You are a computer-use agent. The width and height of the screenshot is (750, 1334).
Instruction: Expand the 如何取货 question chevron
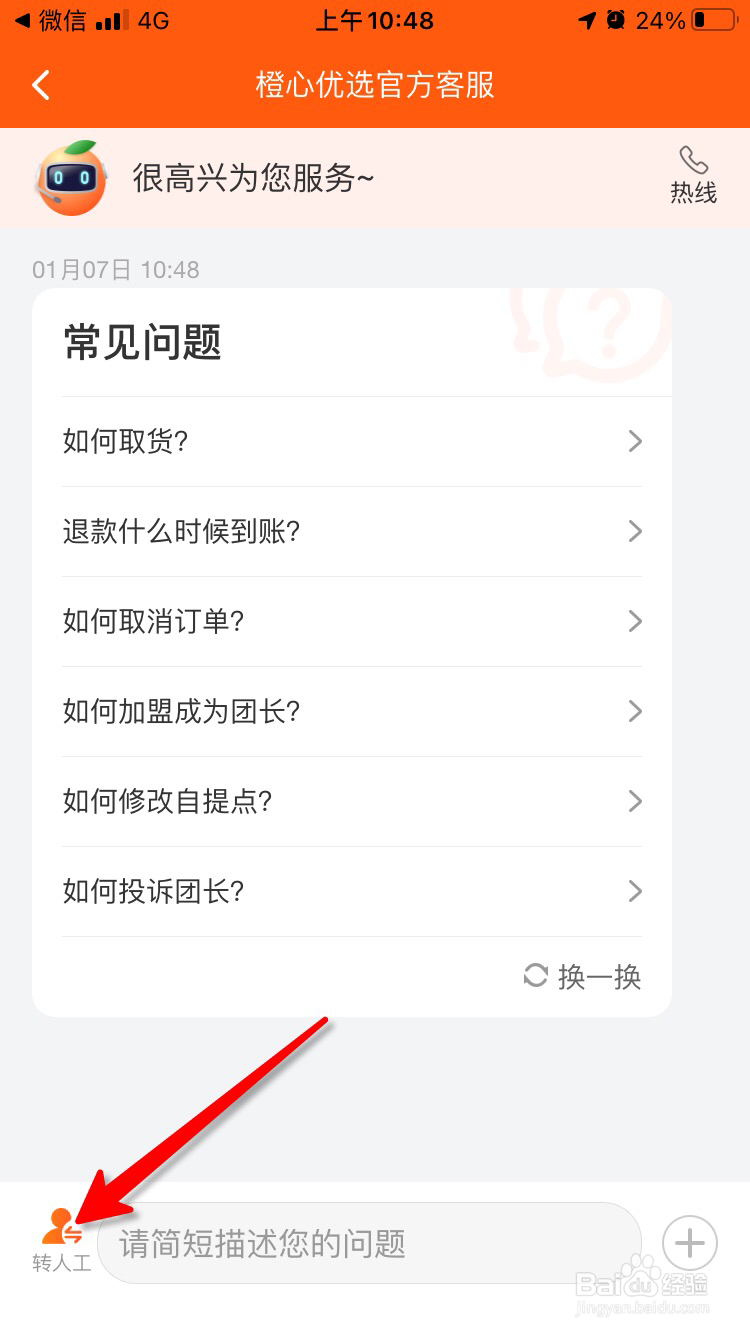click(x=634, y=441)
